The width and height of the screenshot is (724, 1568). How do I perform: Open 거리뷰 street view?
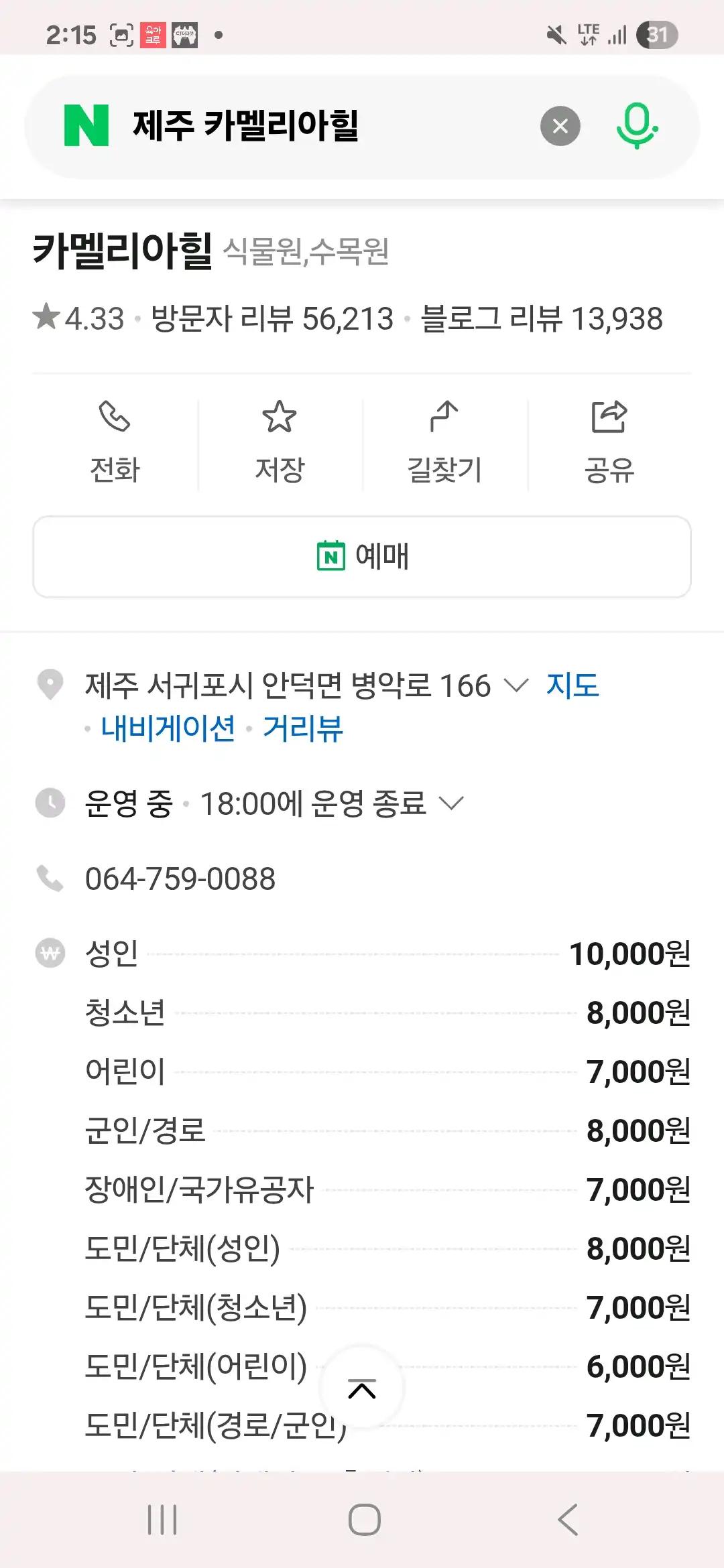(302, 730)
